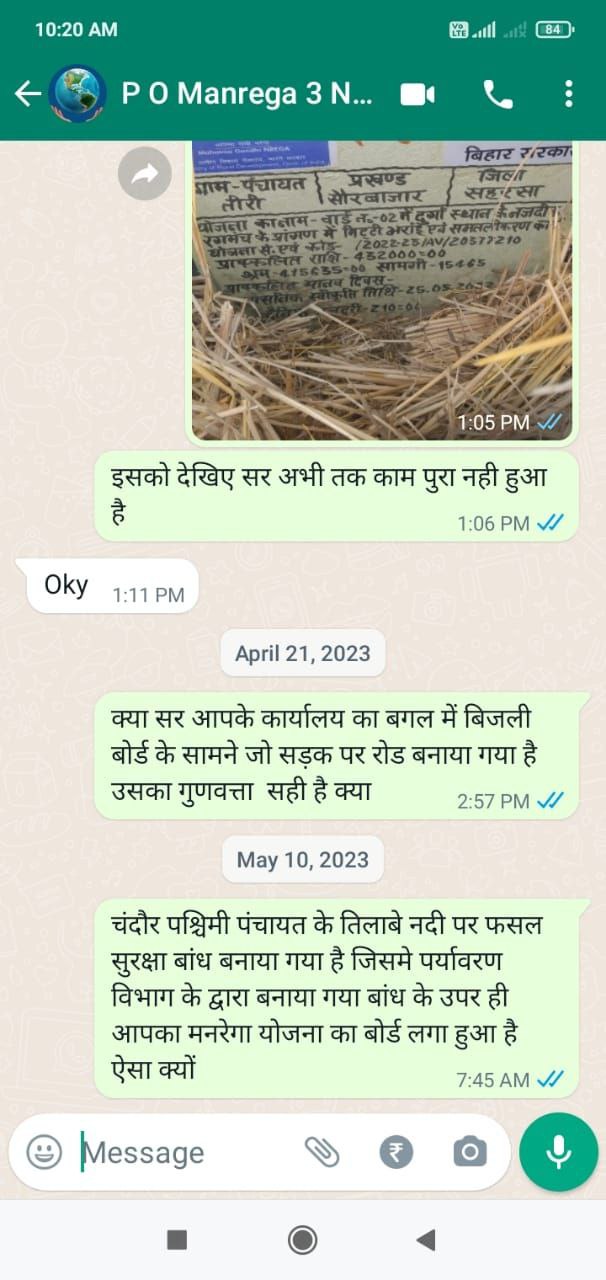Image resolution: width=606 pixels, height=1280 pixels.
Task: Open the camera from the message bar
Action: 469,1152
